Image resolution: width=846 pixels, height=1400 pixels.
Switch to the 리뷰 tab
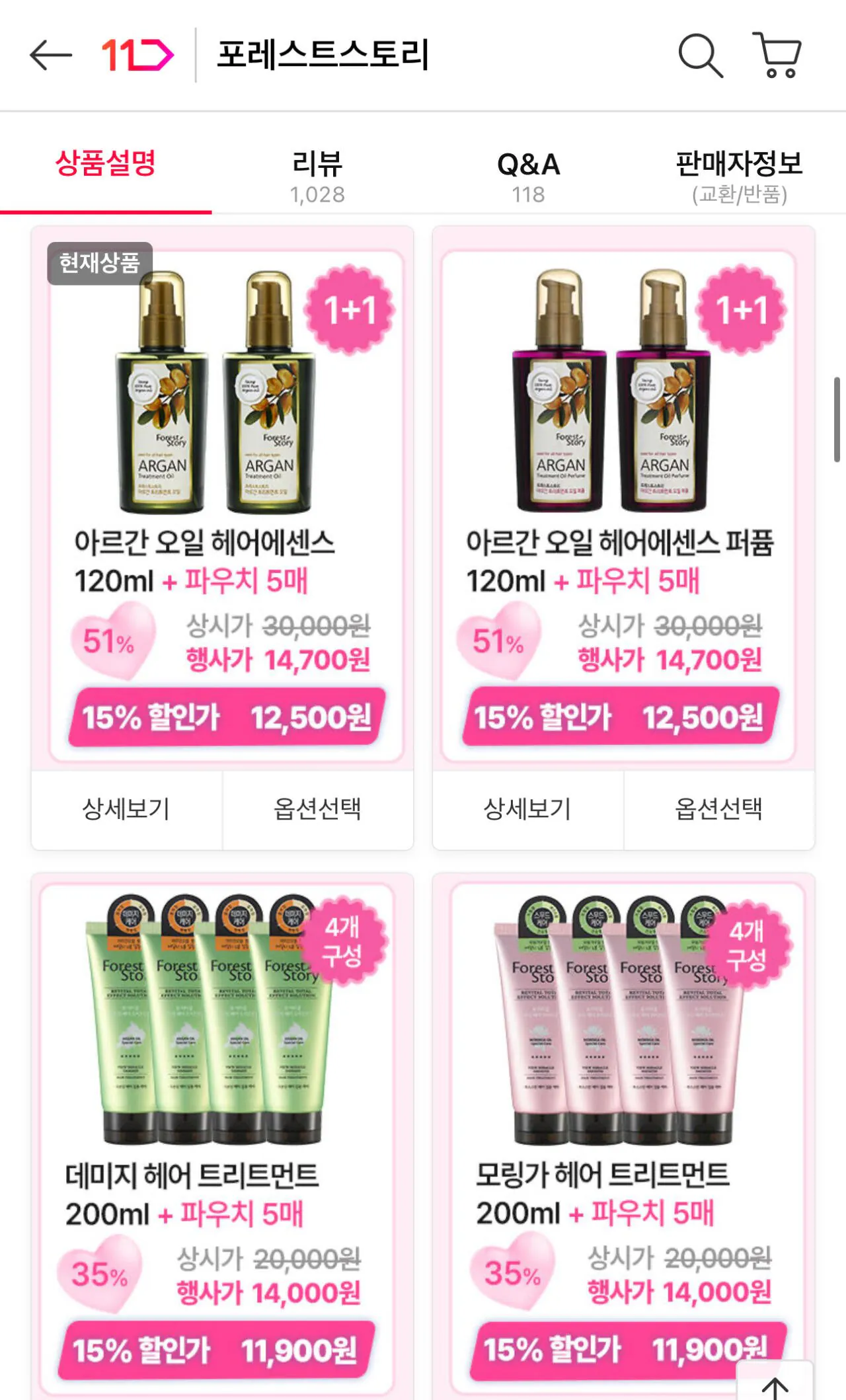(x=317, y=176)
